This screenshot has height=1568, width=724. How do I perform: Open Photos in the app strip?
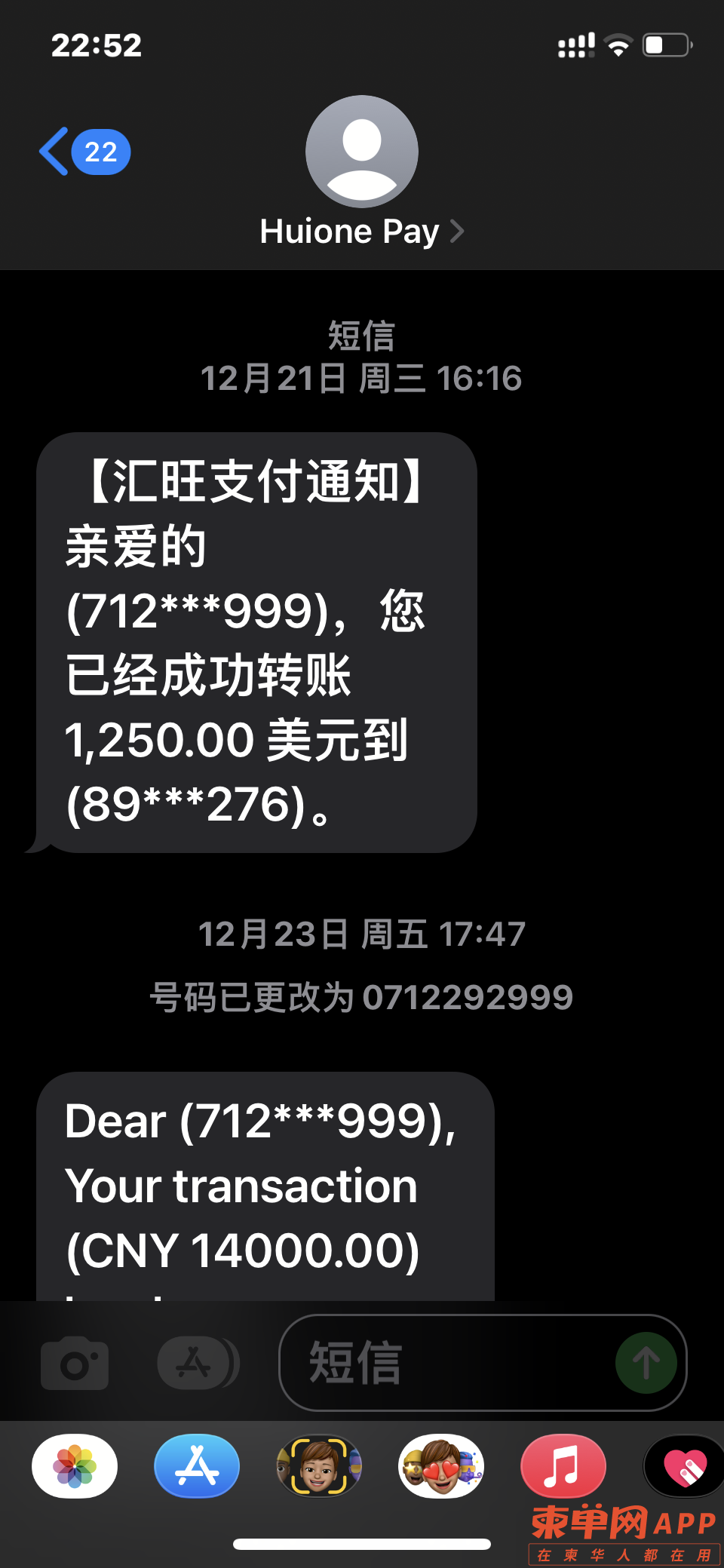(75, 1467)
